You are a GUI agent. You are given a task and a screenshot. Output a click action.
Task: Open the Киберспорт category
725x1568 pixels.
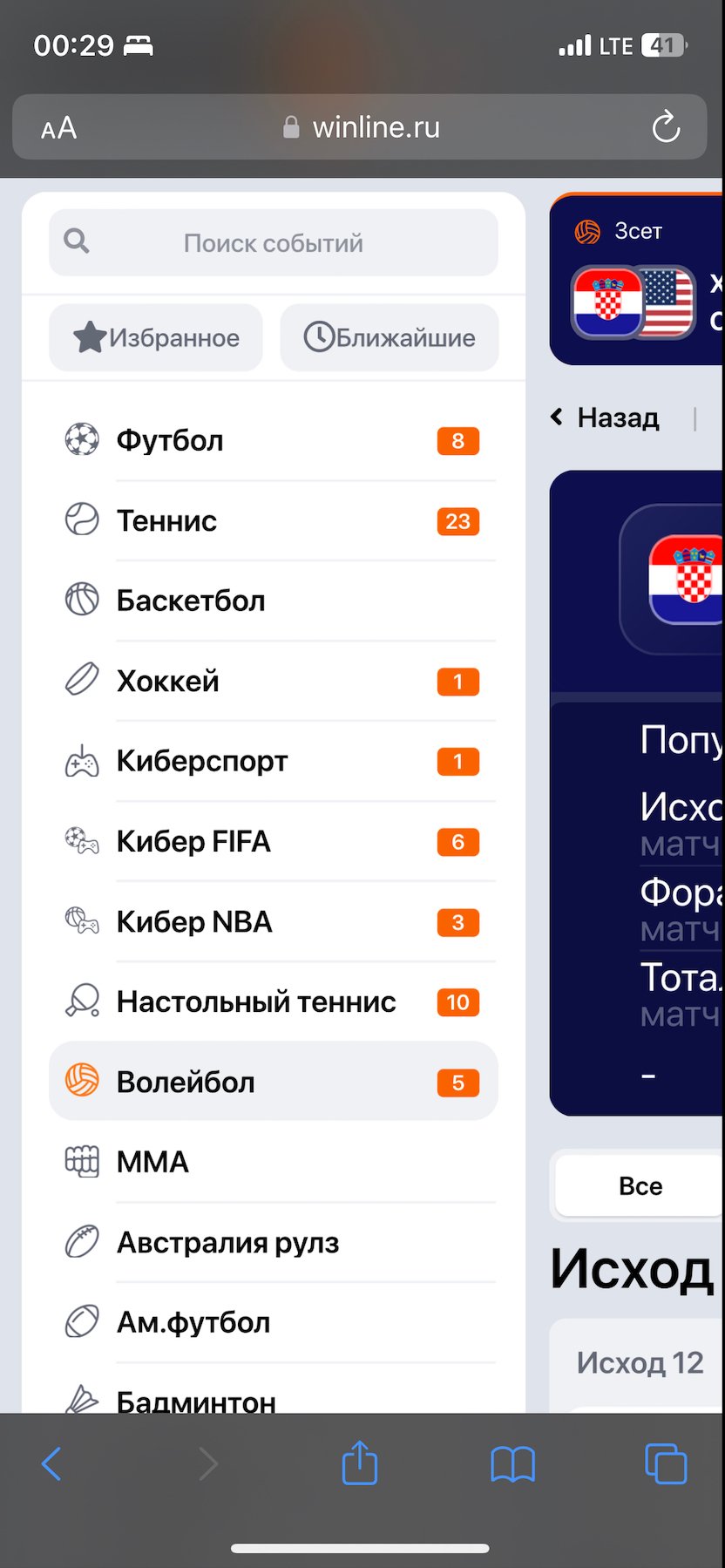273,762
